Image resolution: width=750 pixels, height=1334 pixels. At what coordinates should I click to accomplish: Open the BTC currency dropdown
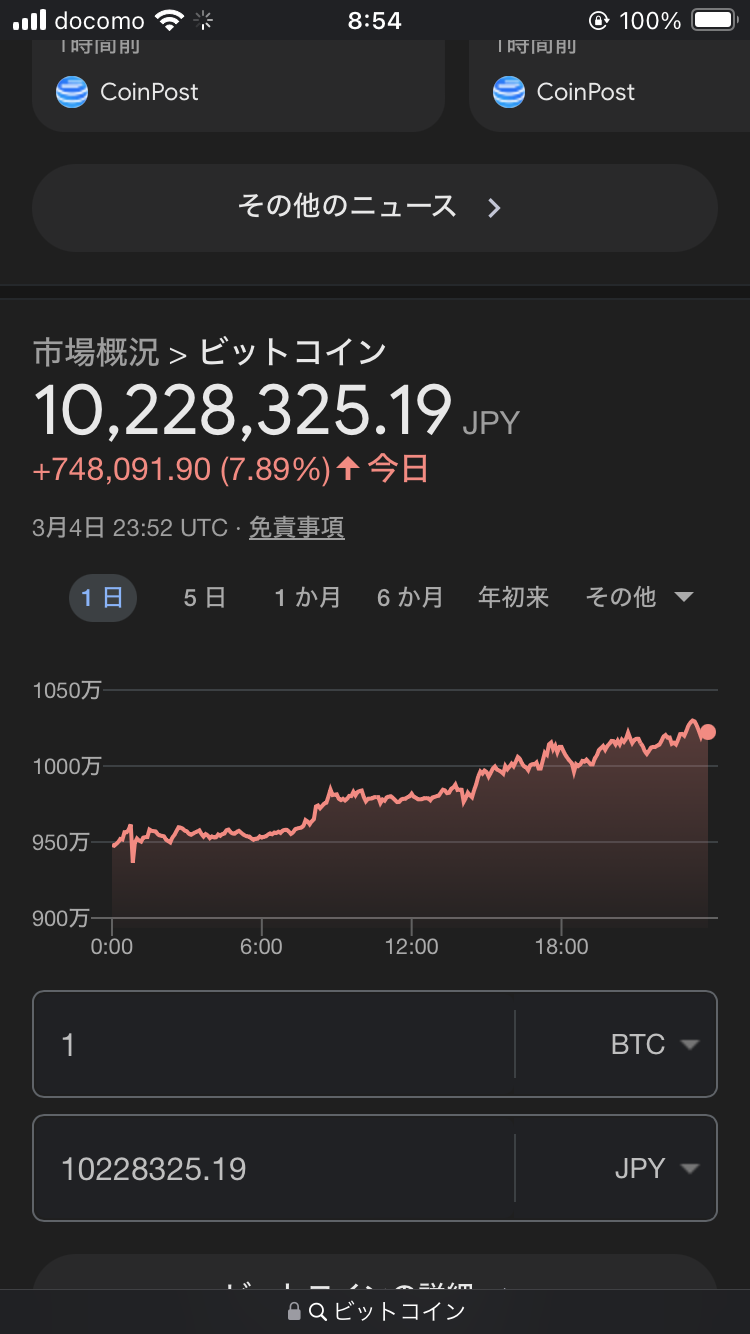[617, 1044]
